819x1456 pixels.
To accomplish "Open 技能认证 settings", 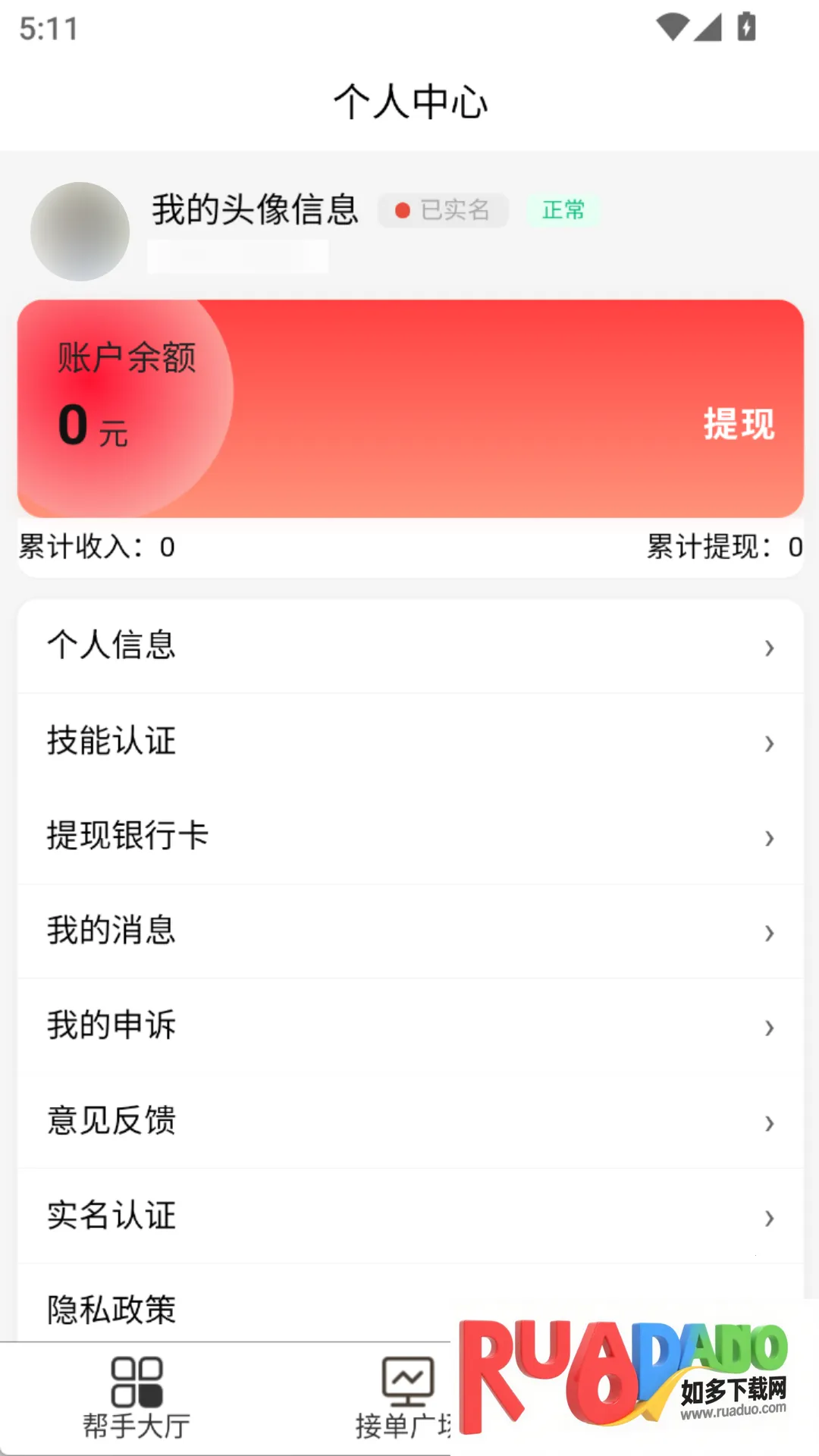I will click(x=409, y=741).
